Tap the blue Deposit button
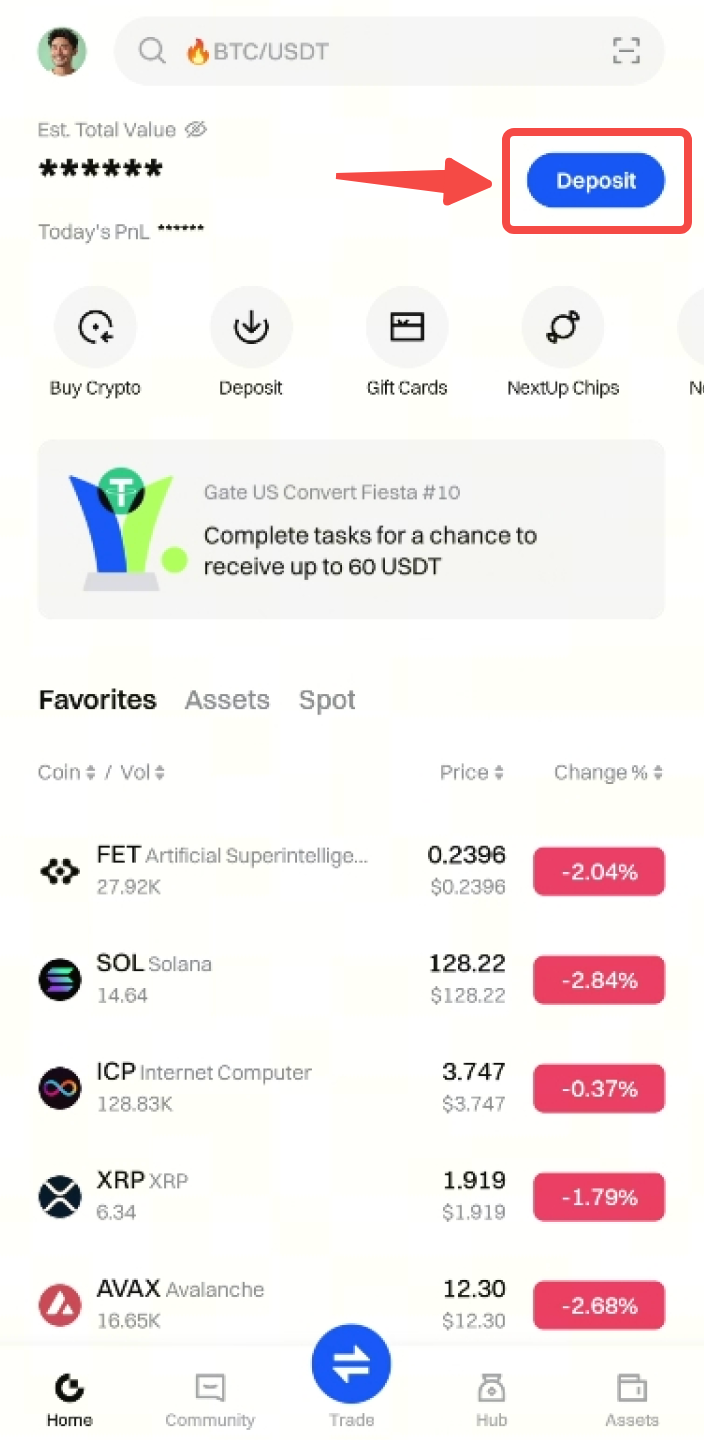 click(x=596, y=181)
